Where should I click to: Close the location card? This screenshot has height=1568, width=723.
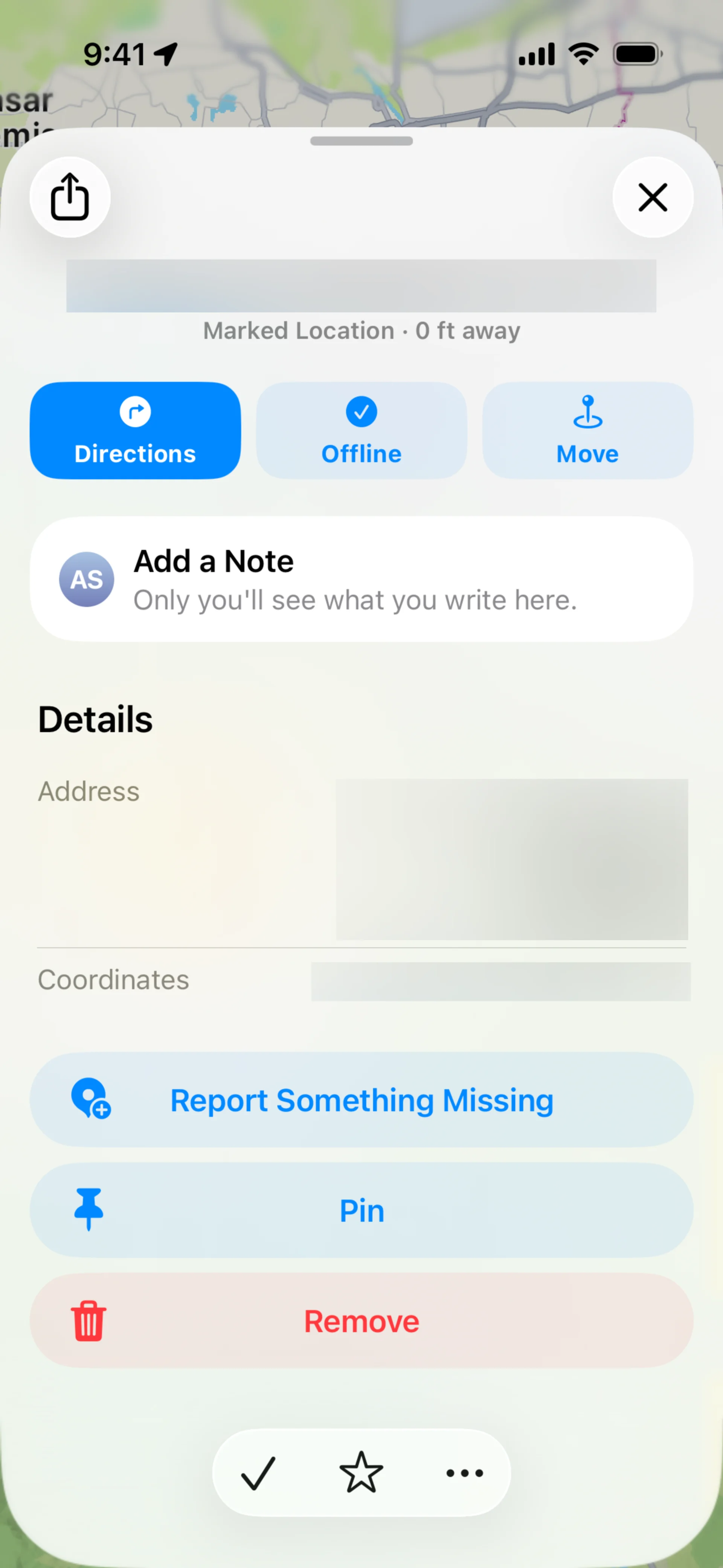click(653, 197)
